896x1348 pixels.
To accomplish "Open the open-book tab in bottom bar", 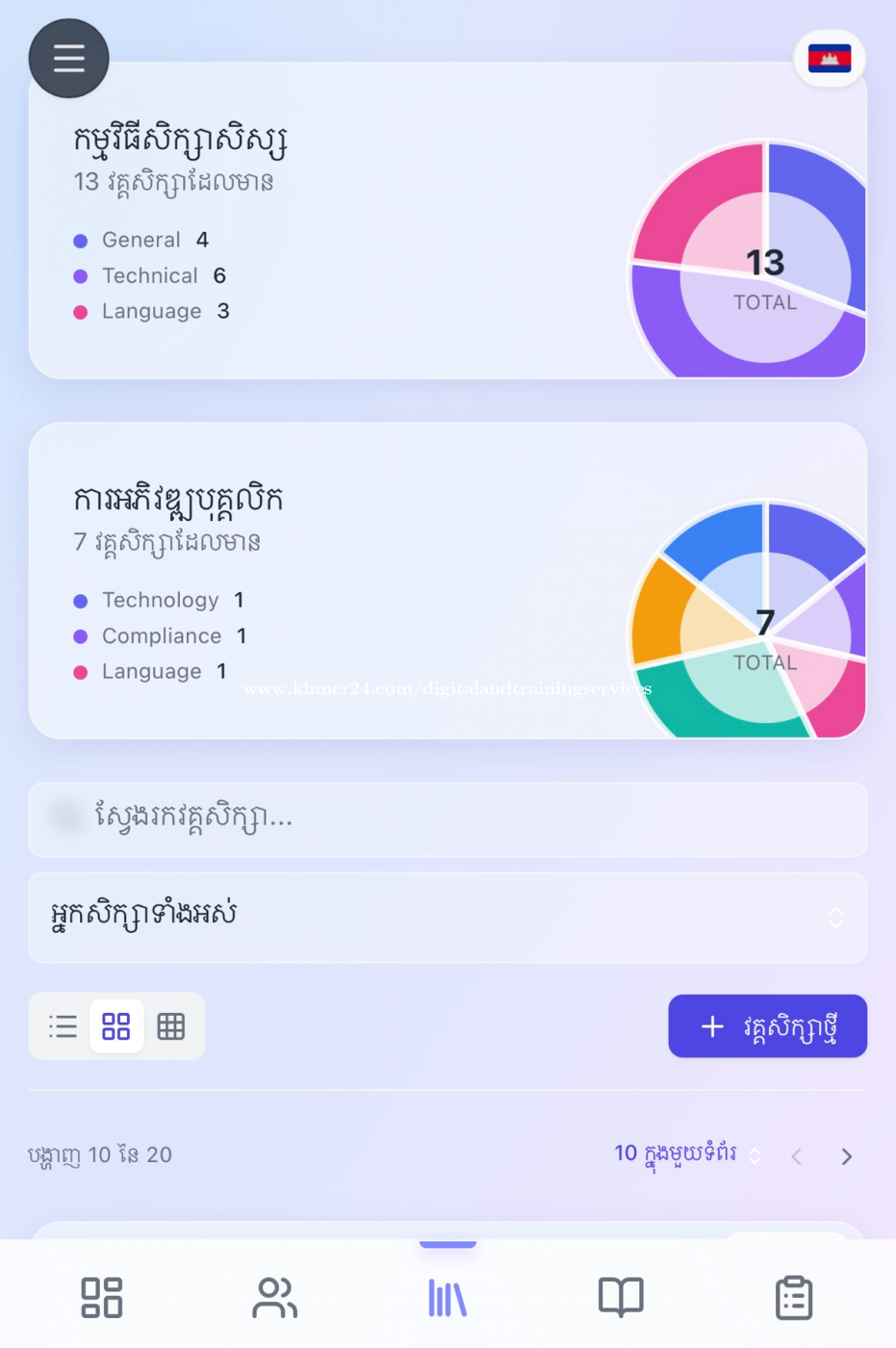I will pyautogui.click(x=621, y=1297).
